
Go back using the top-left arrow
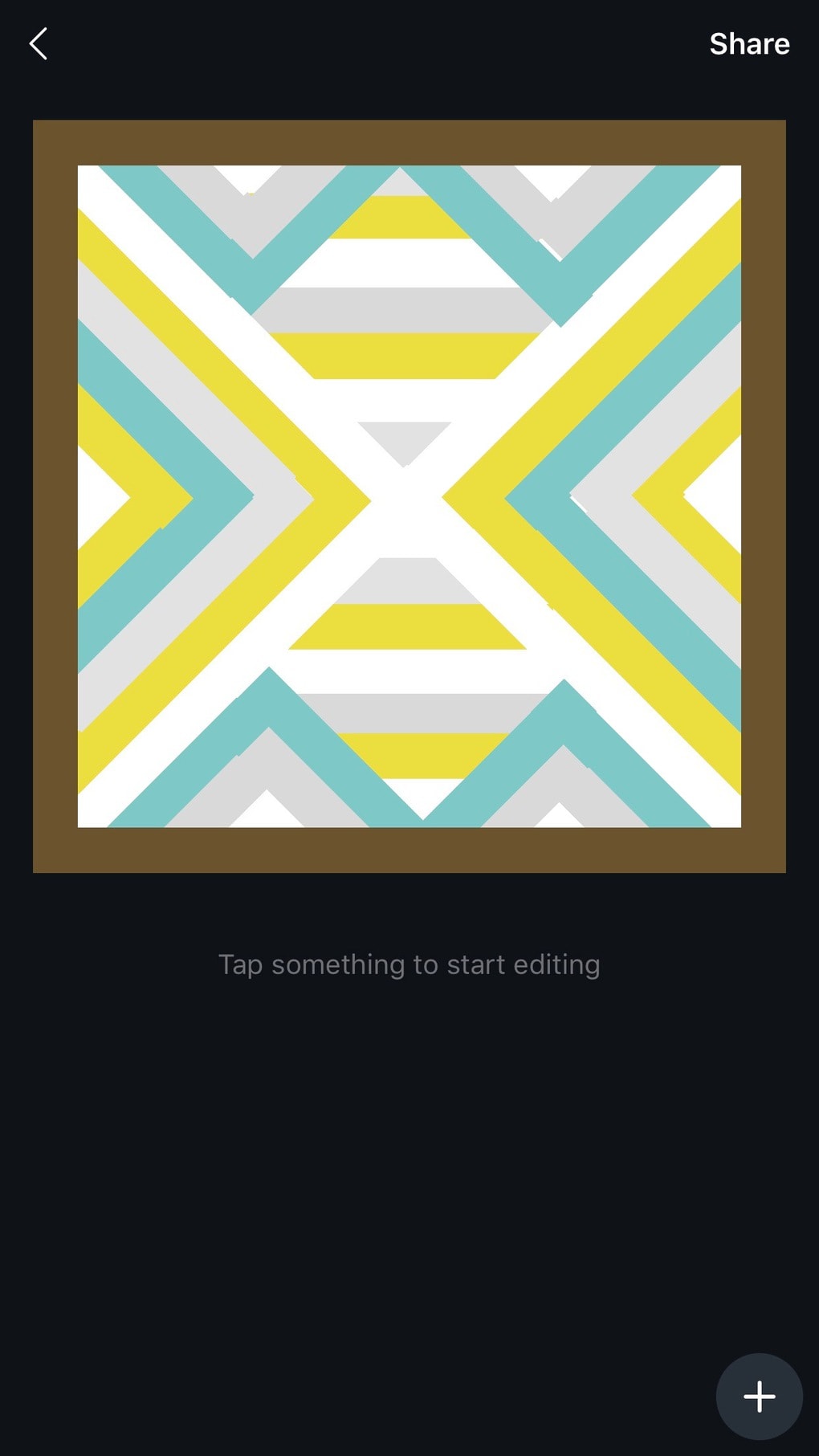[38, 44]
